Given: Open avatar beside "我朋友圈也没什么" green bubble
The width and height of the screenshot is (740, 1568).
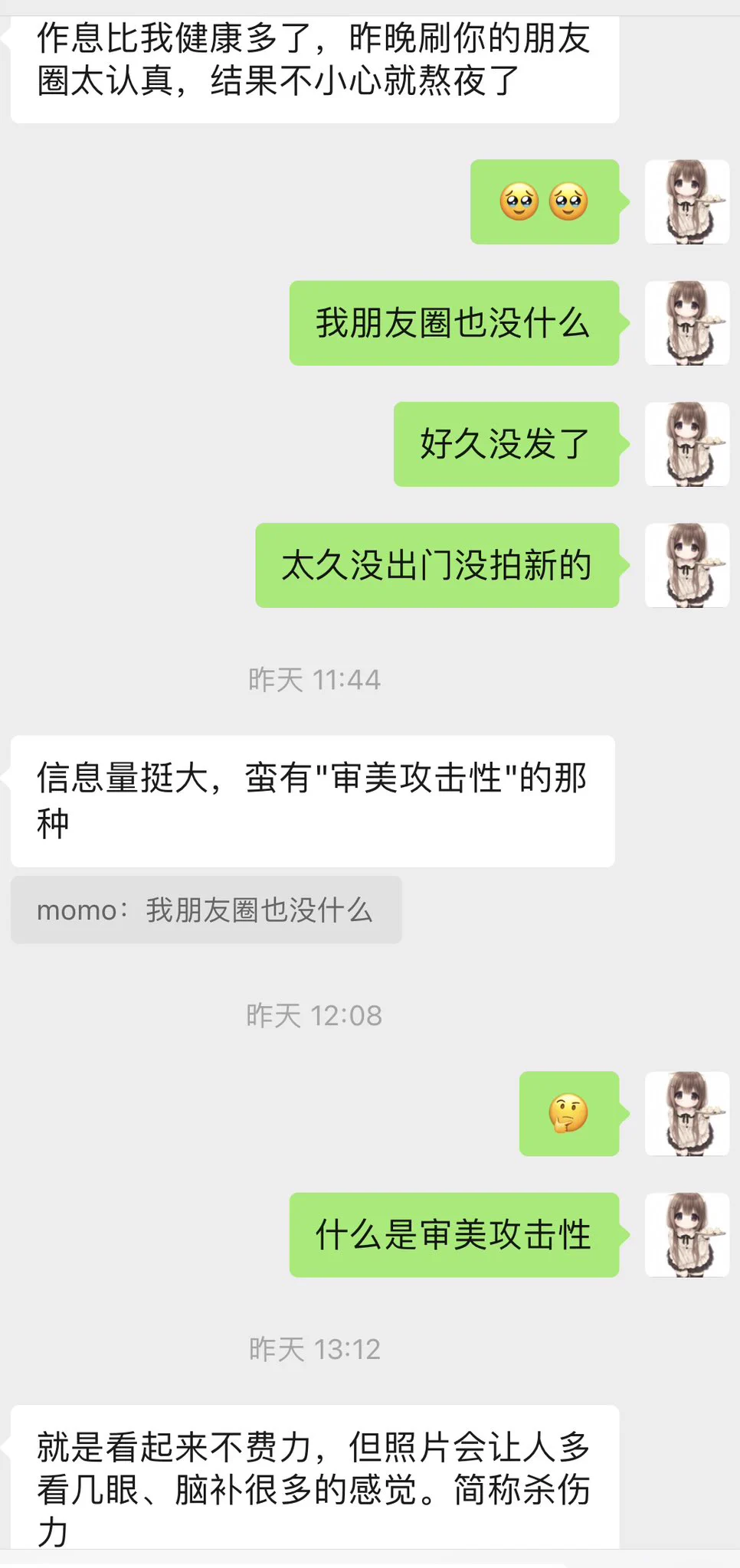Looking at the screenshot, I should point(687,323).
